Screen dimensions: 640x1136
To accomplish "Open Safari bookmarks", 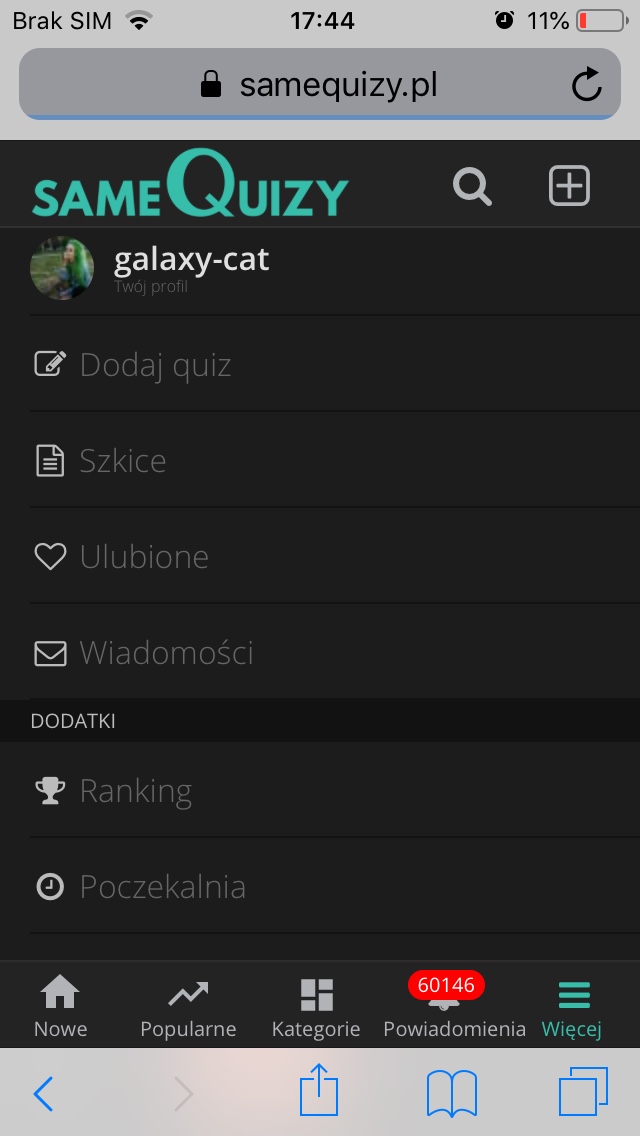I will [451, 1093].
